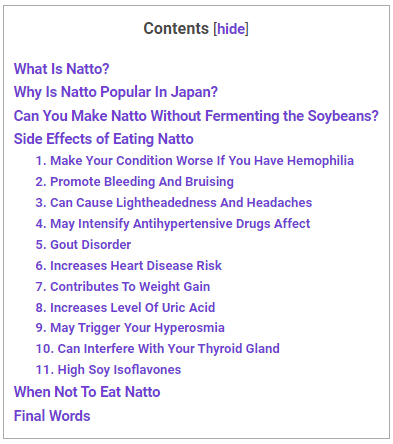This screenshot has height=444, width=393.
Task: Open May Intensify Antihypertensive Drugs Affect
Action: (x=173, y=224)
